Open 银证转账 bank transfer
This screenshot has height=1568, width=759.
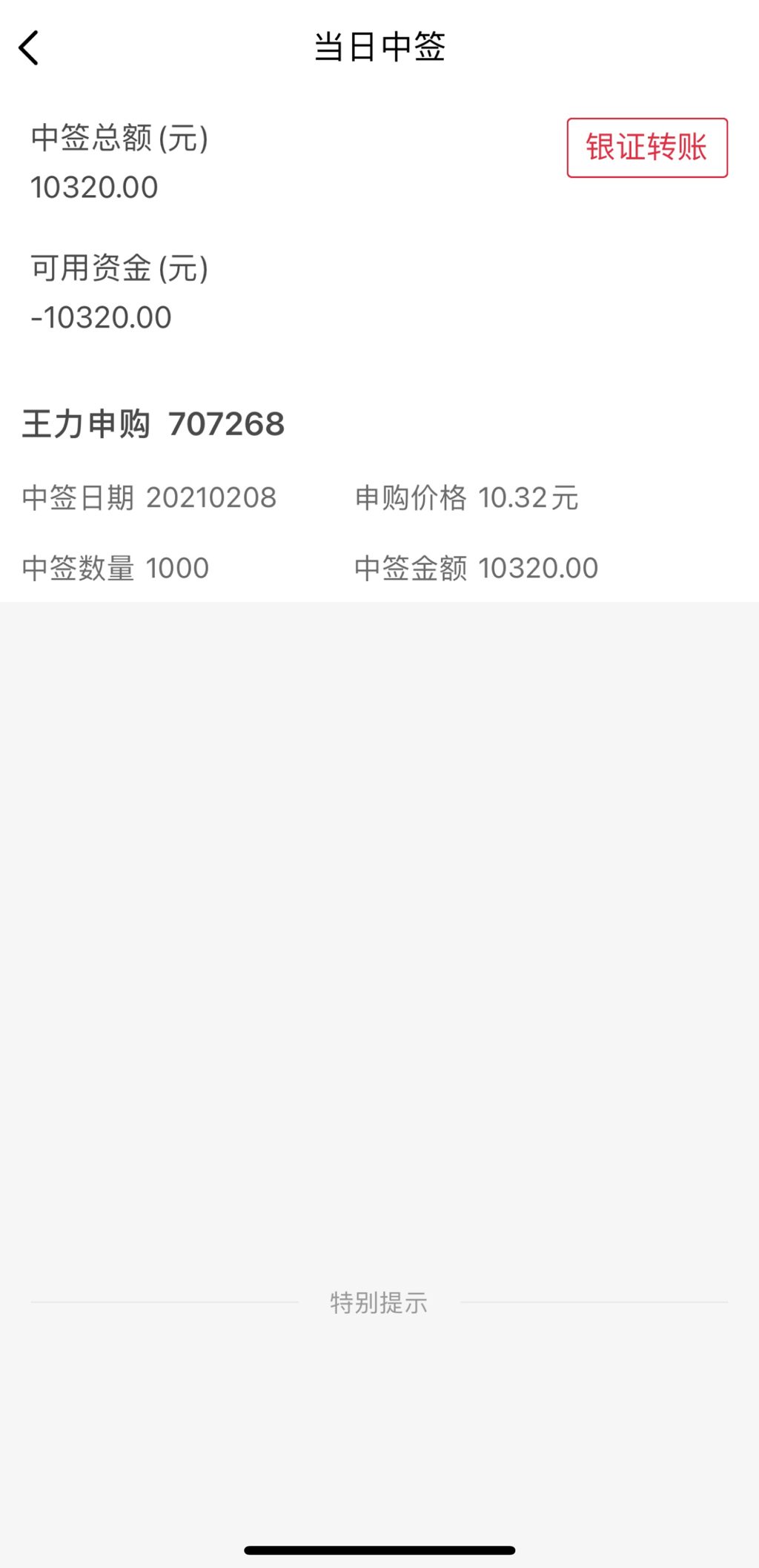646,148
